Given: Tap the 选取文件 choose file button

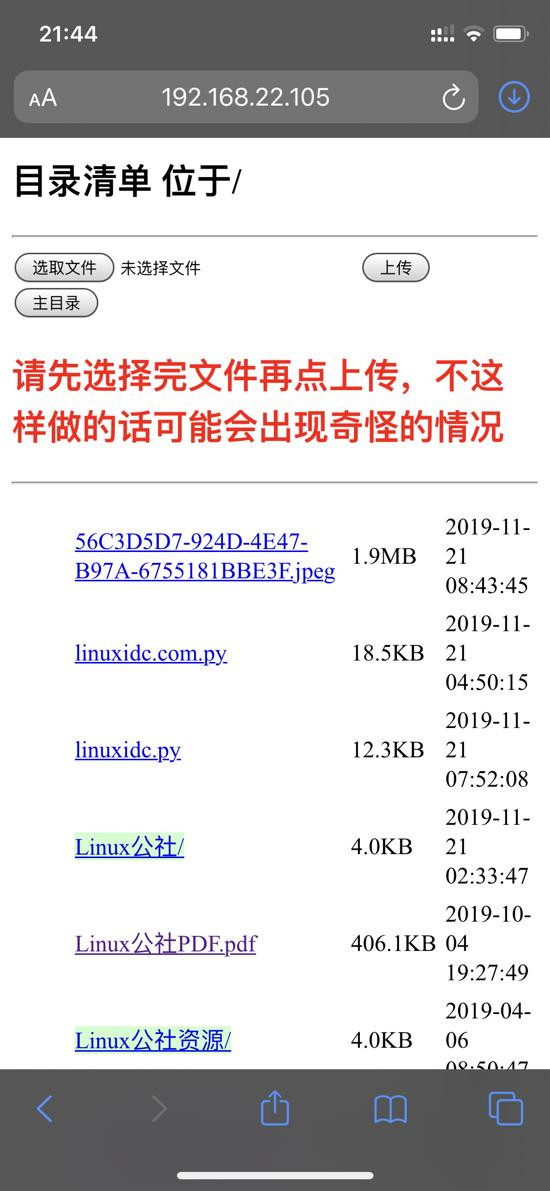Looking at the screenshot, I should [65, 267].
